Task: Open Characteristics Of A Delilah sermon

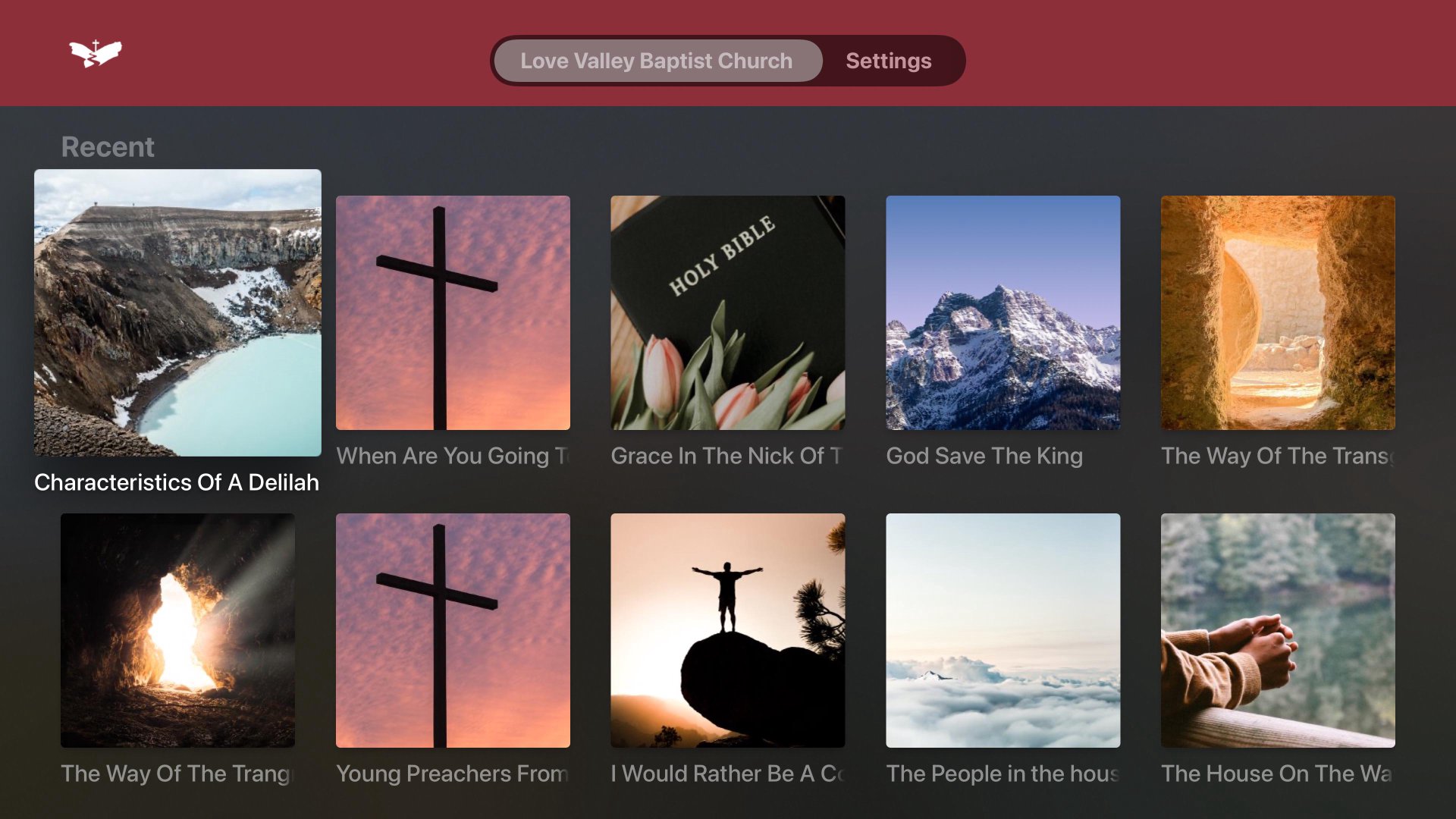Action: click(177, 312)
